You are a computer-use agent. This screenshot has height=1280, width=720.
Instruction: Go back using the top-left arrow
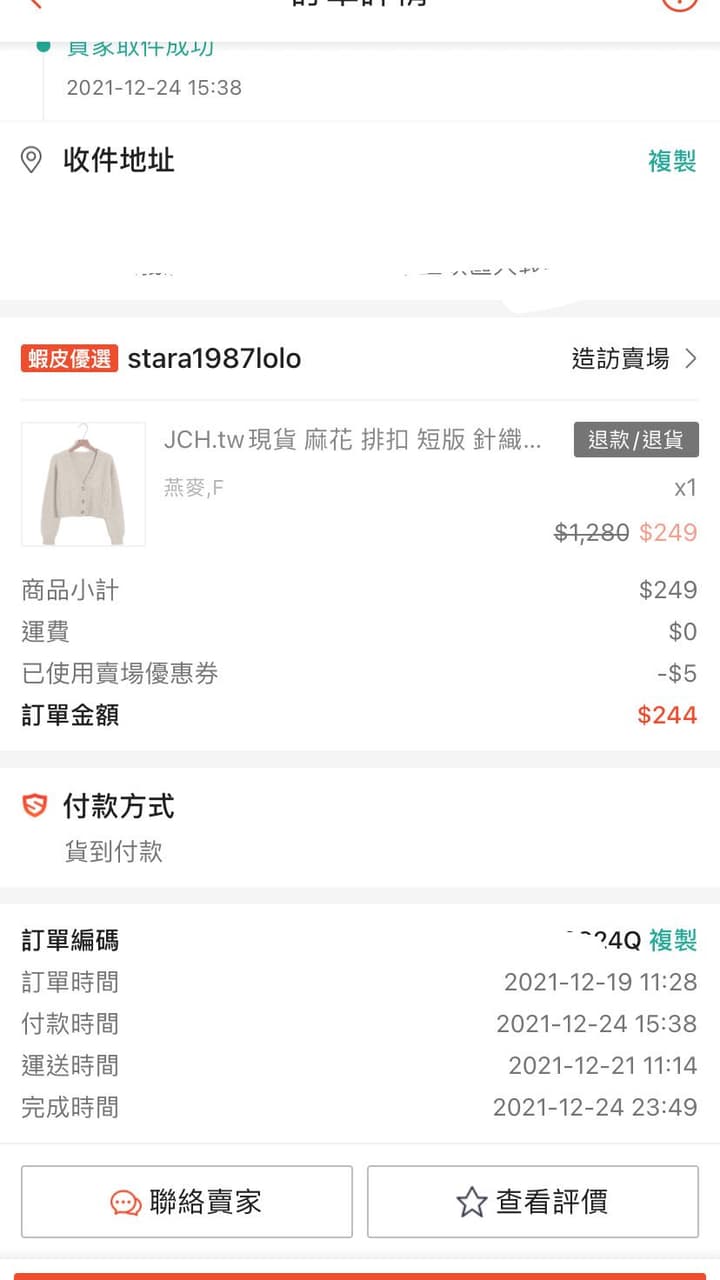[36, 4]
